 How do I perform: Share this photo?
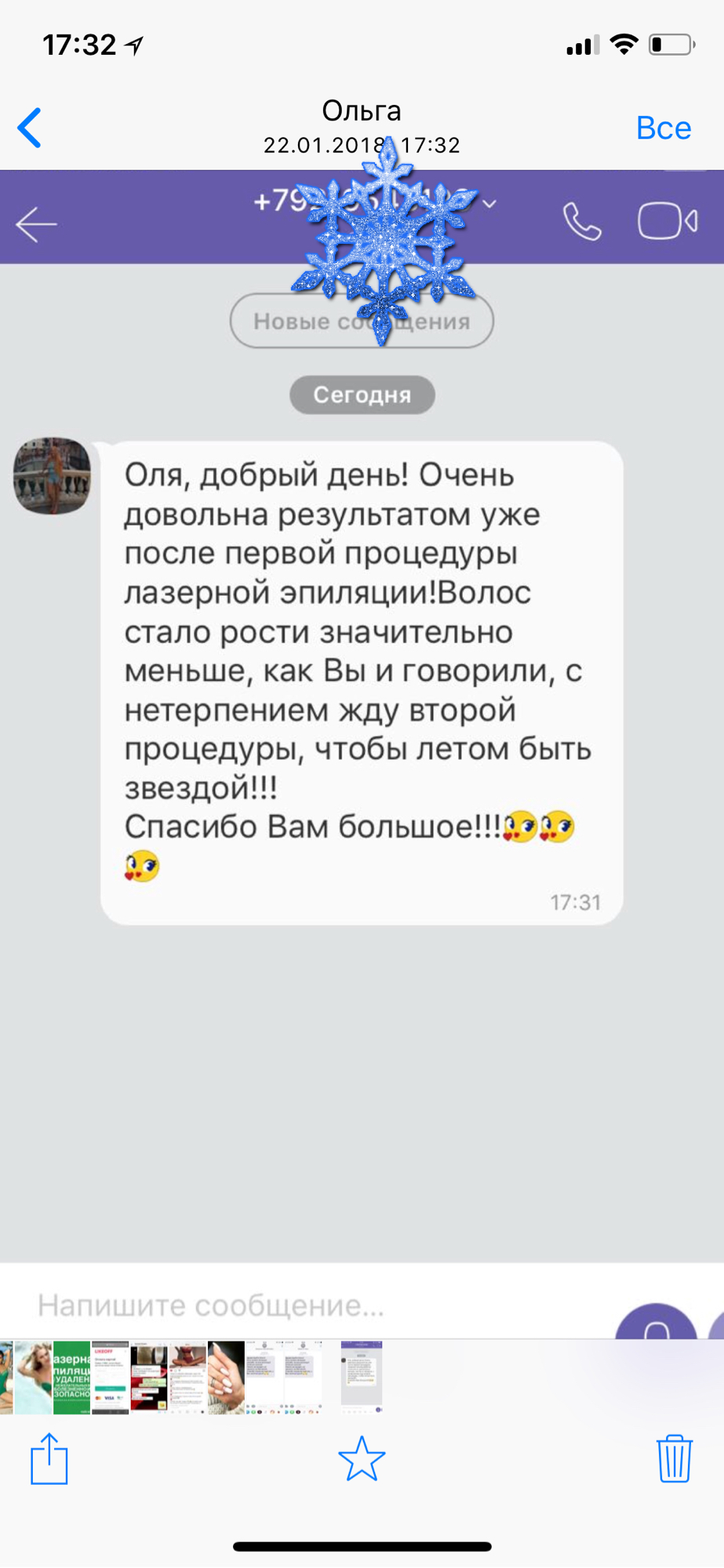(49, 1459)
